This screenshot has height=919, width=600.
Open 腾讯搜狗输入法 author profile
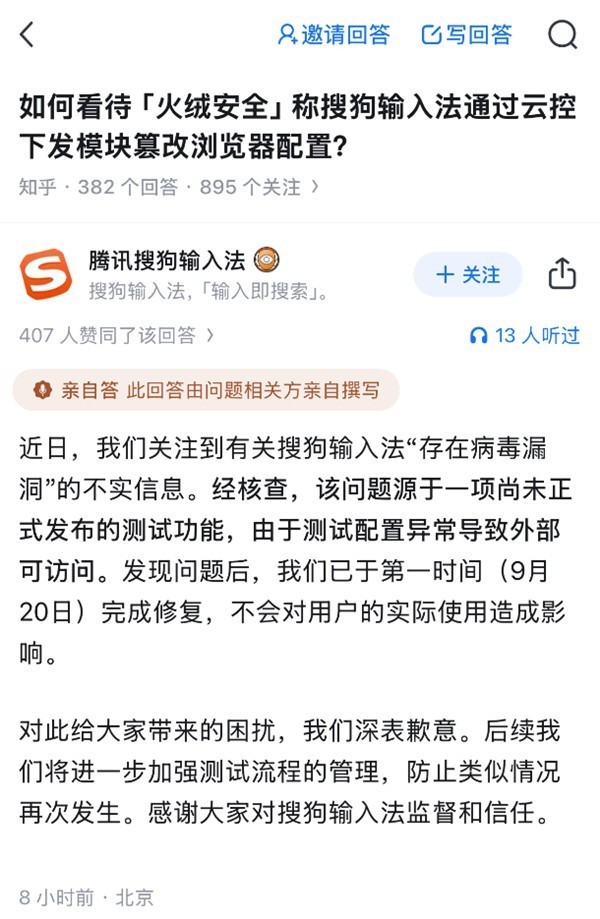pyautogui.click(x=166, y=262)
